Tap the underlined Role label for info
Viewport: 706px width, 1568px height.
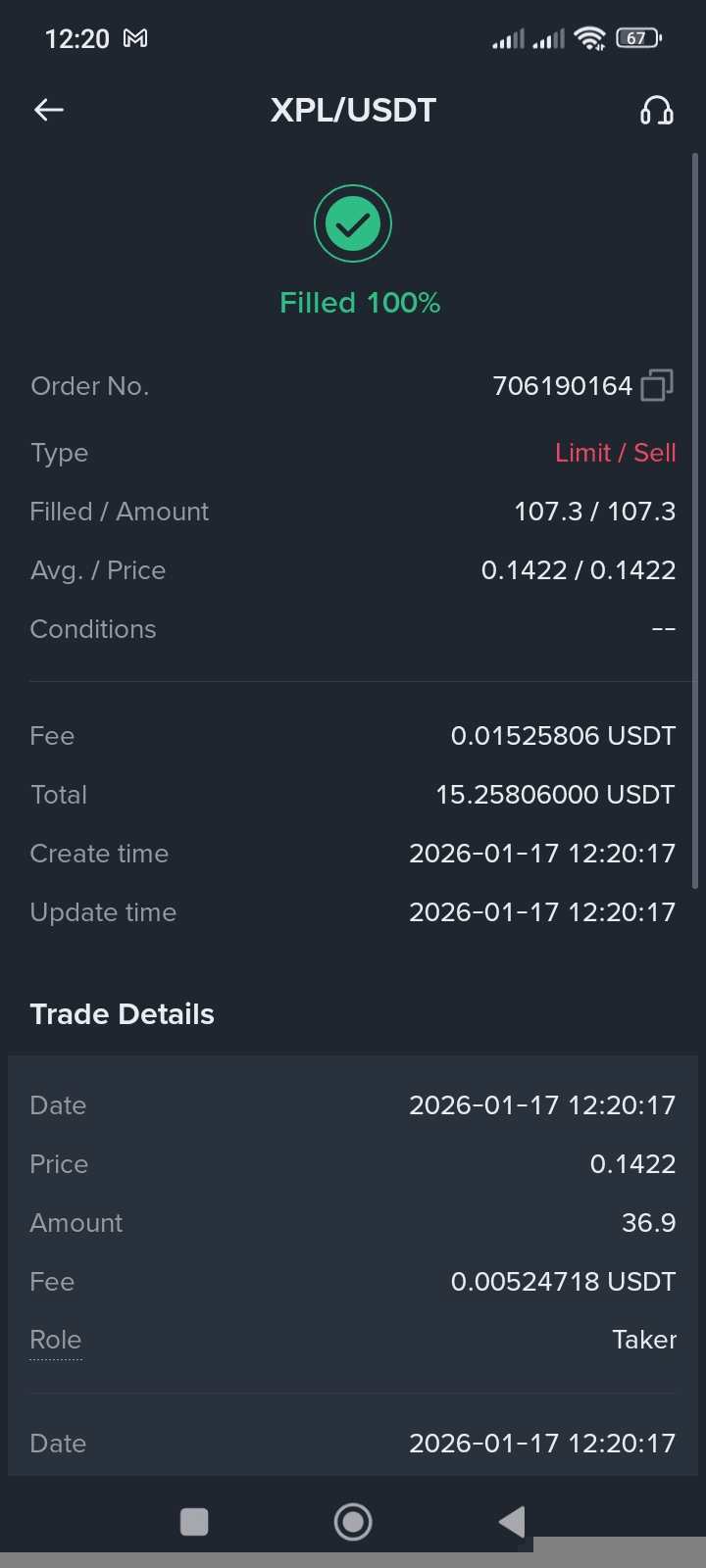(56, 1340)
